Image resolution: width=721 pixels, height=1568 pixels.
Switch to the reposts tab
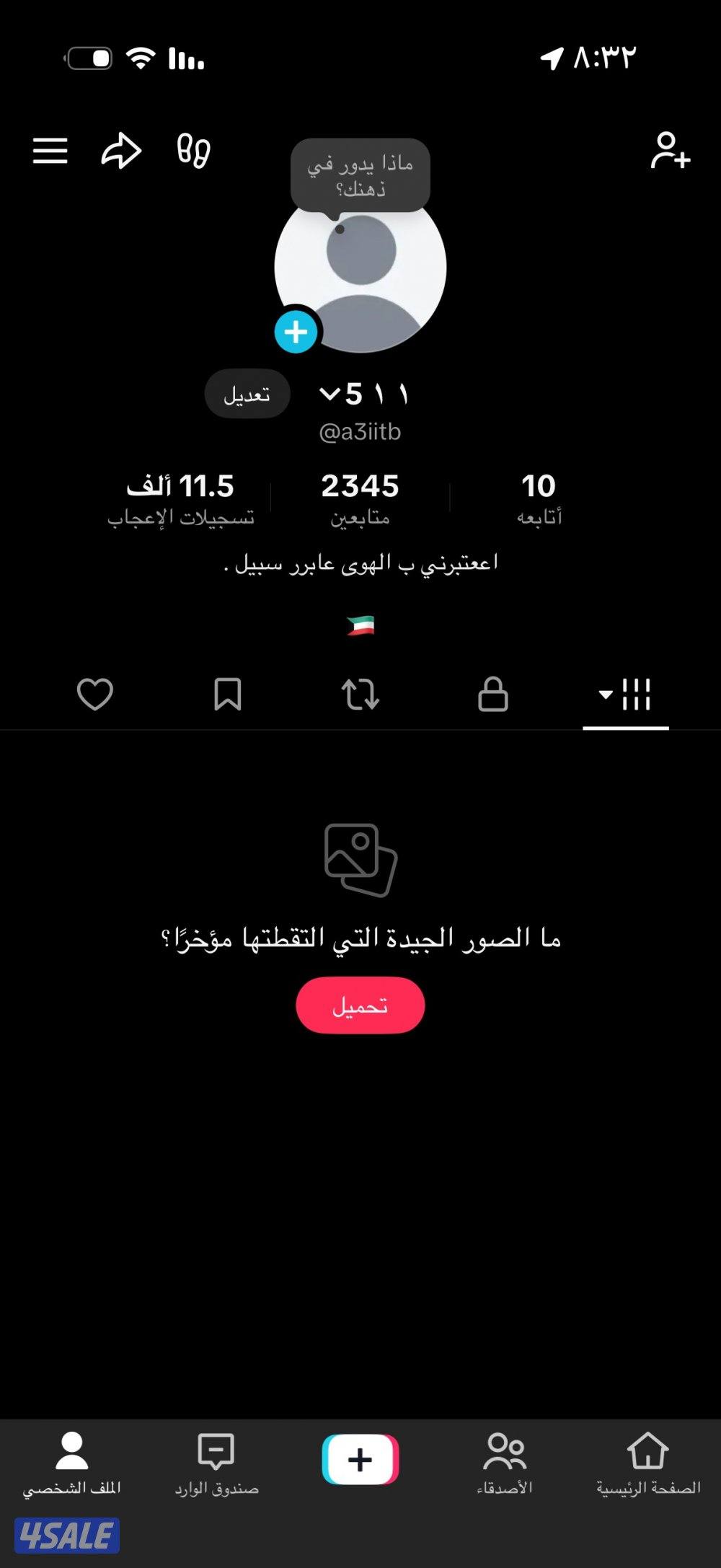click(x=360, y=695)
